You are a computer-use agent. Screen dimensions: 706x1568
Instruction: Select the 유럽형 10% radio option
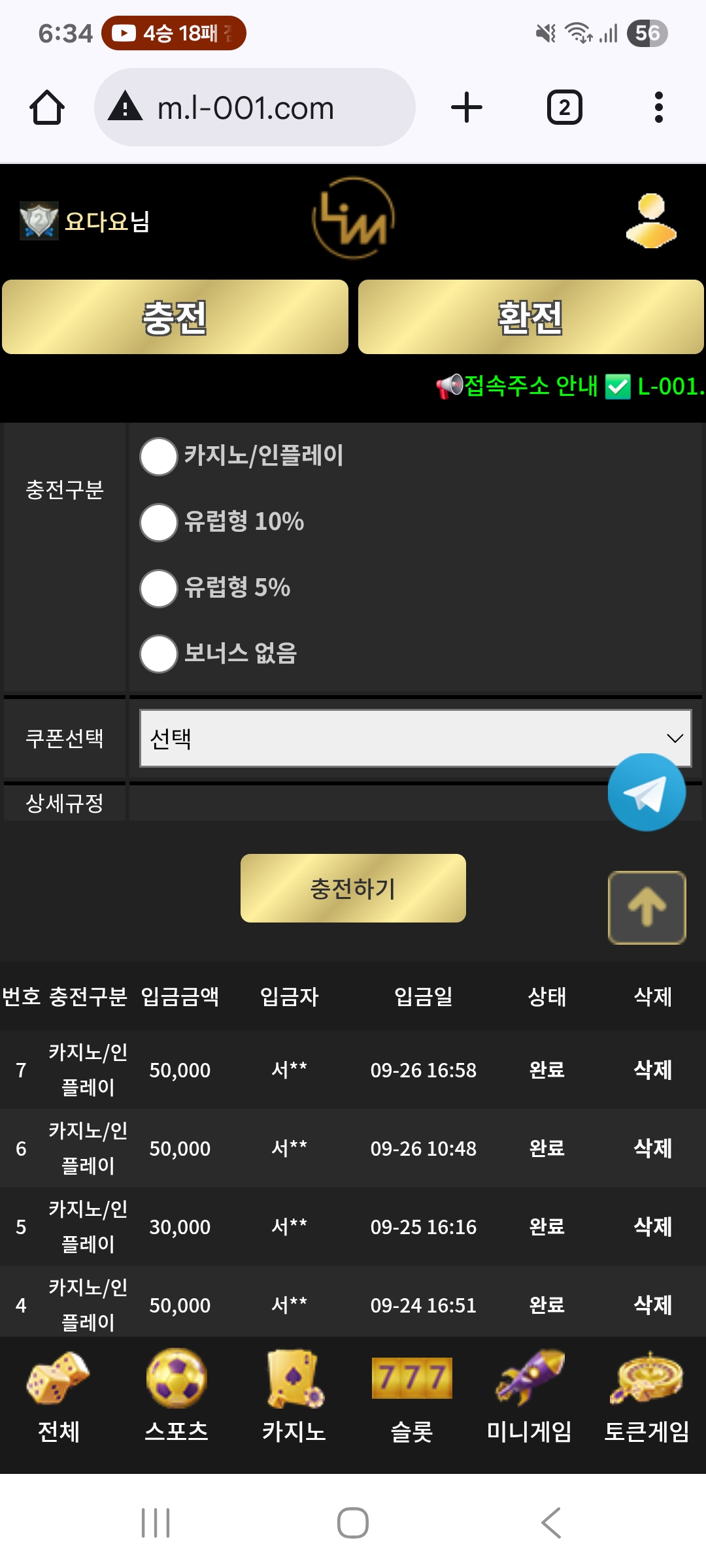159,522
